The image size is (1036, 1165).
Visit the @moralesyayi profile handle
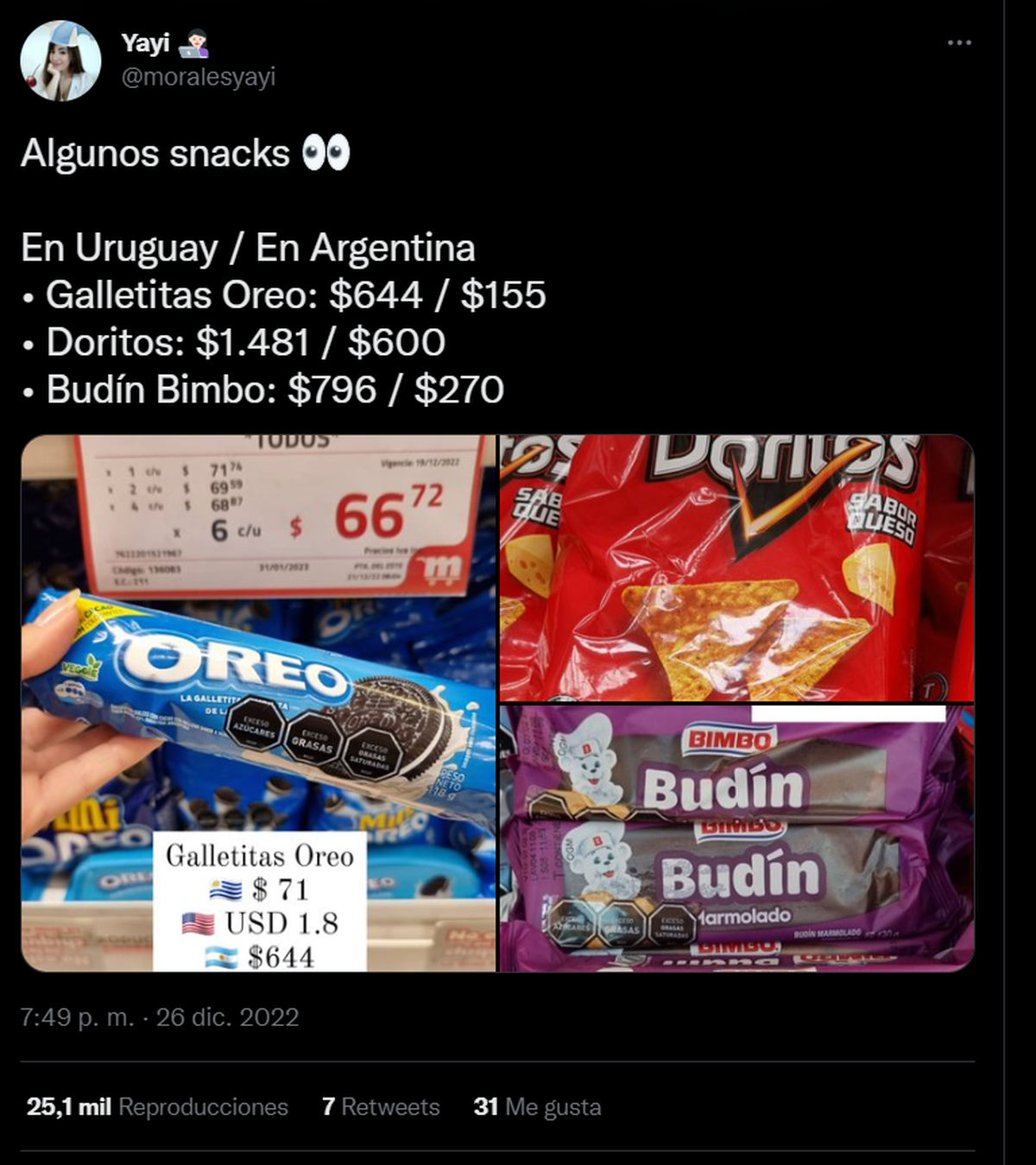198,77
